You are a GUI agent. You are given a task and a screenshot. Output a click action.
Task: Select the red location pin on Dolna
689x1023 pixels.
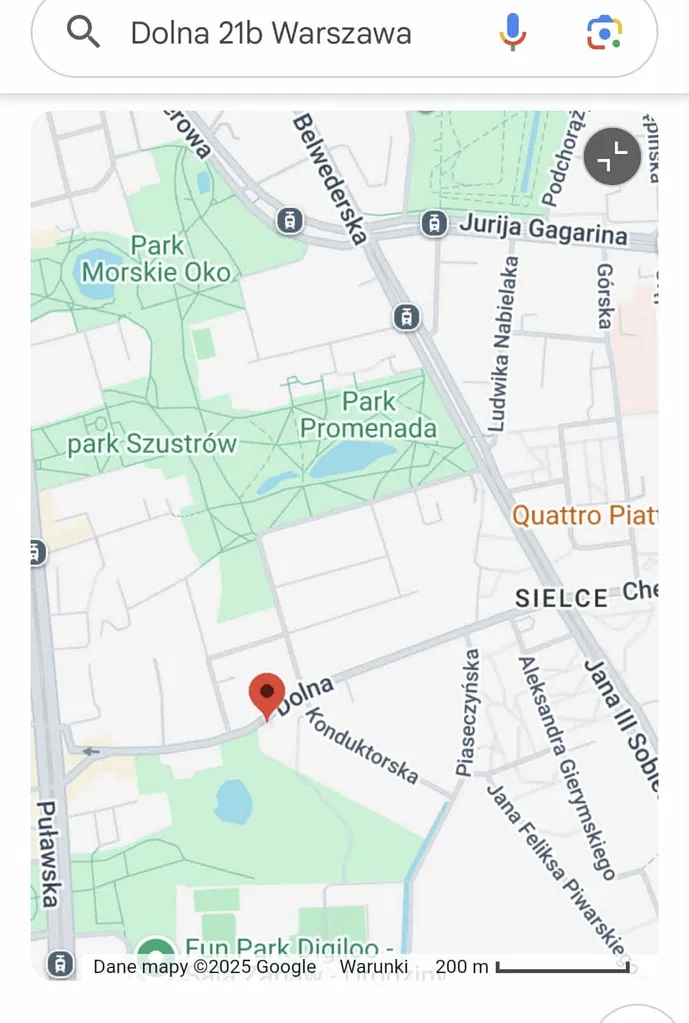pyautogui.click(x=266, y=694)
